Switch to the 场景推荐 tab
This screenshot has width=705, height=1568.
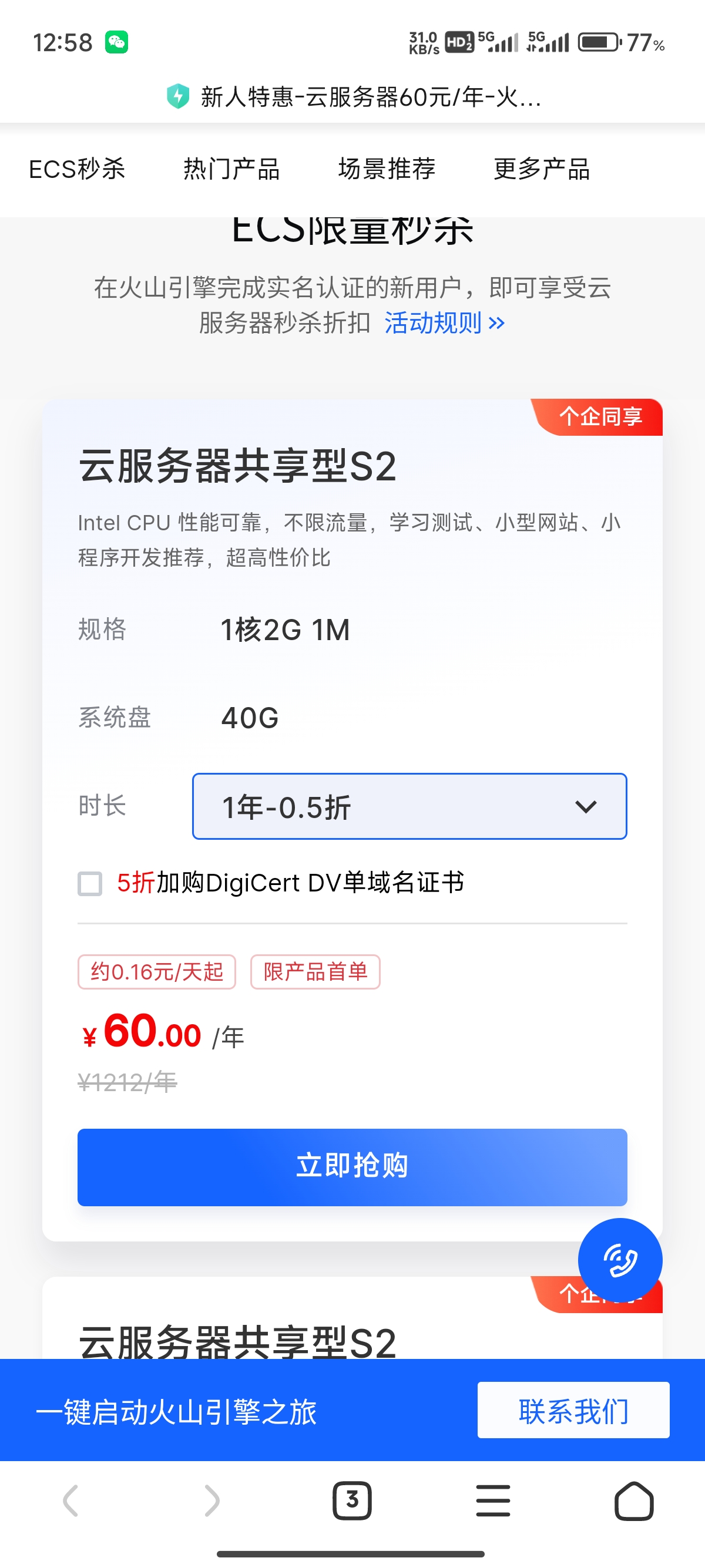(x=387, y=169)
